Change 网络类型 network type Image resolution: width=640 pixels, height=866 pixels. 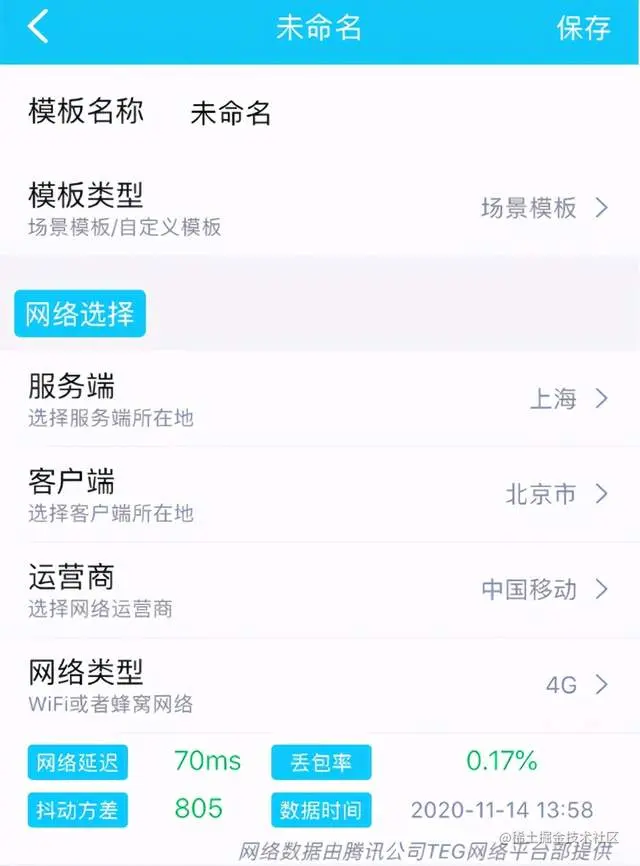[320, 685]
